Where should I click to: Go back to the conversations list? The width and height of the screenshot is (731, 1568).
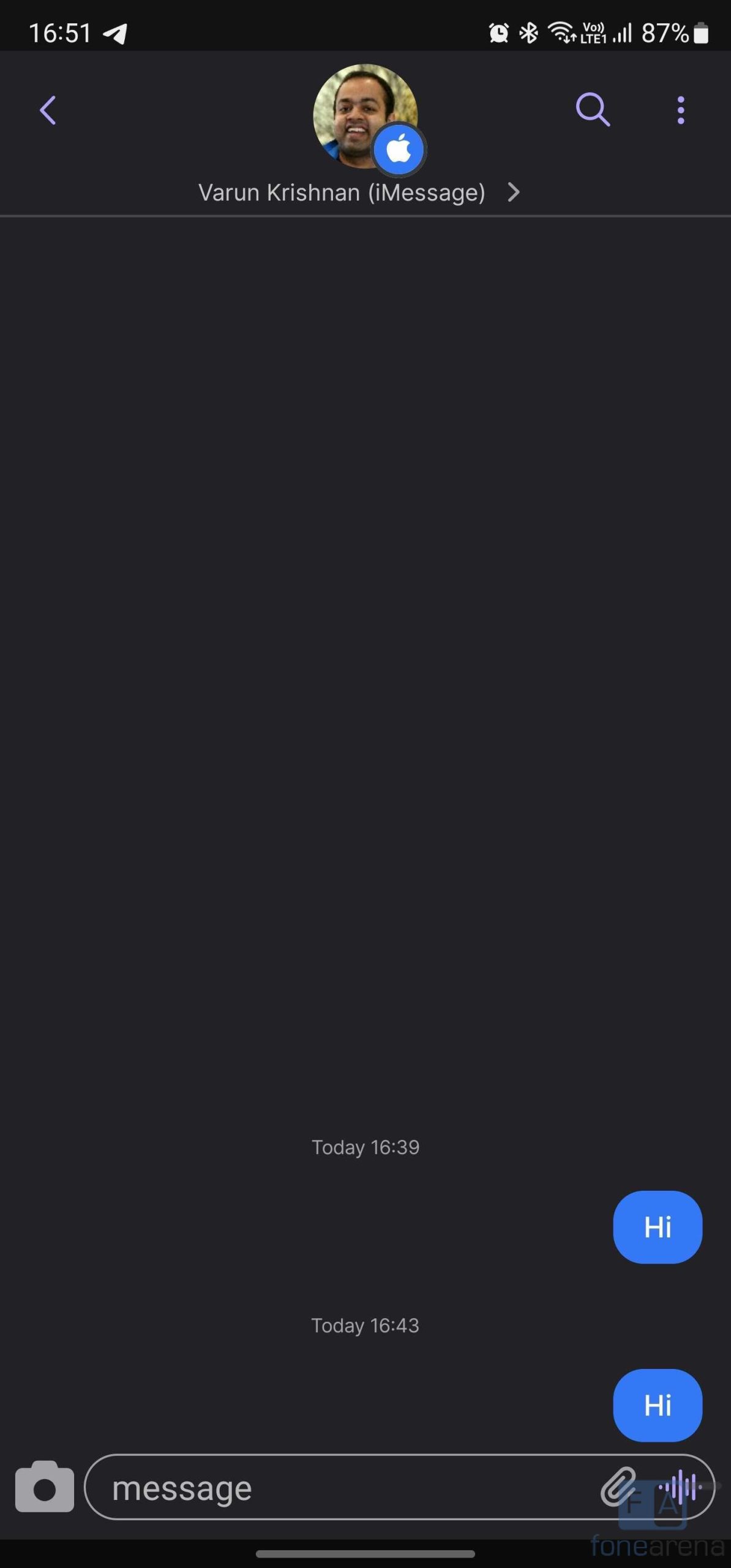pos(48,110)
